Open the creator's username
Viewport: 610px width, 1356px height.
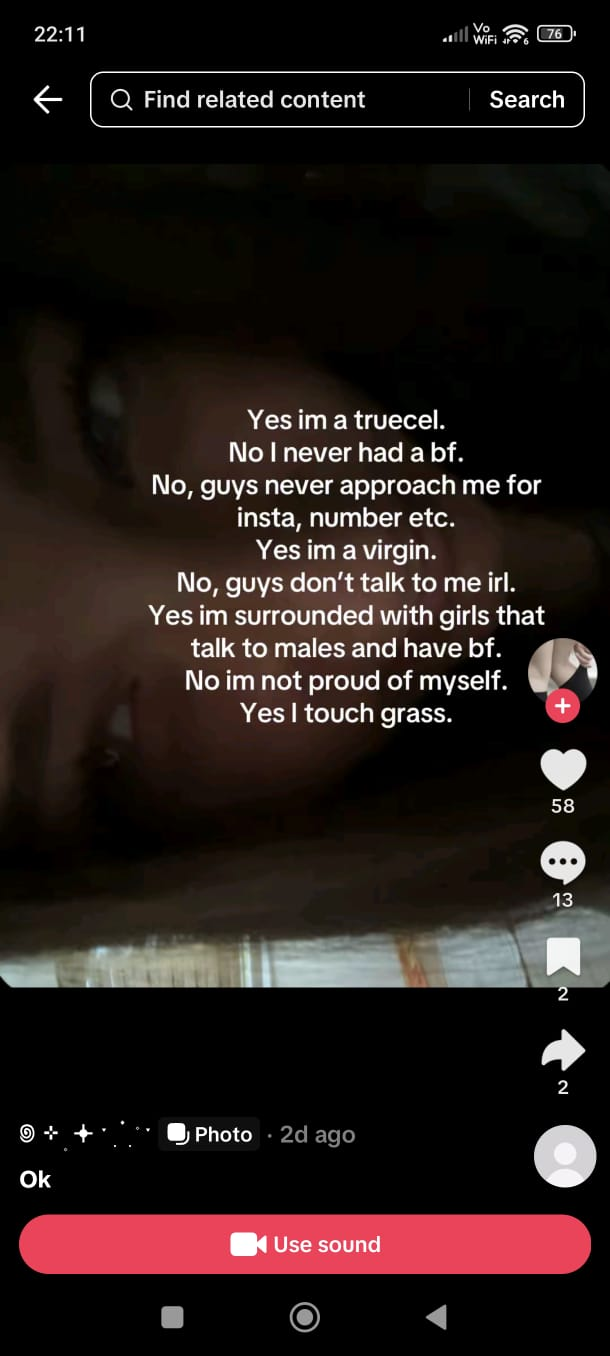[x=85, y=1134]
